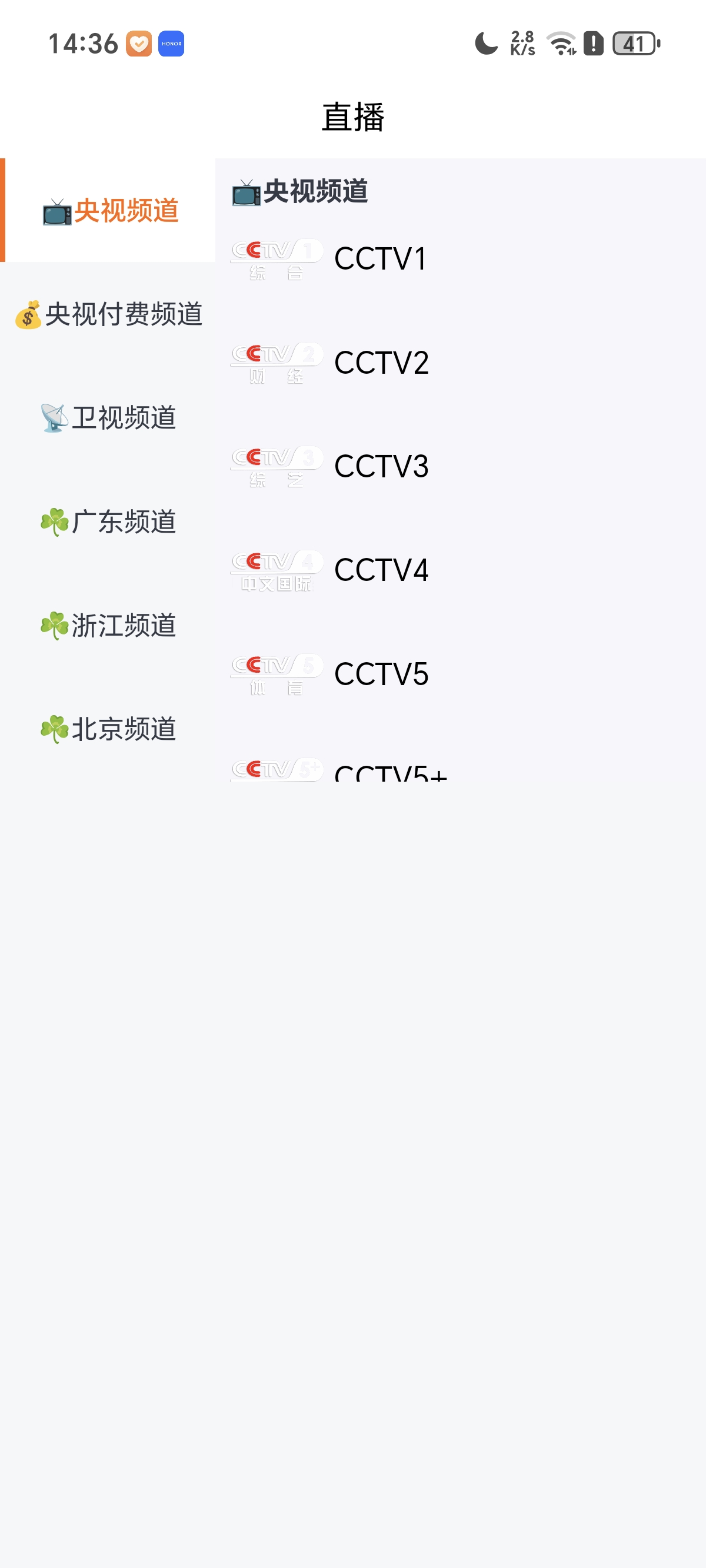Open the CCTV5+ channel
Image resolution: width=706 pixels, height=1568 pixels.
461,769
